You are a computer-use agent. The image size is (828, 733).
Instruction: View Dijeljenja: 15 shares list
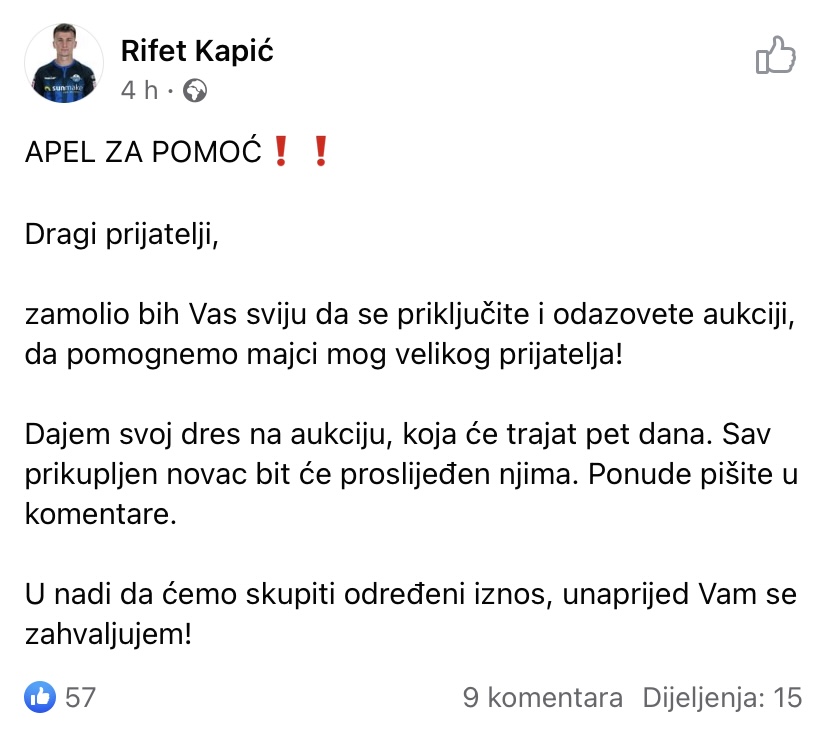[x=722, y=697]
